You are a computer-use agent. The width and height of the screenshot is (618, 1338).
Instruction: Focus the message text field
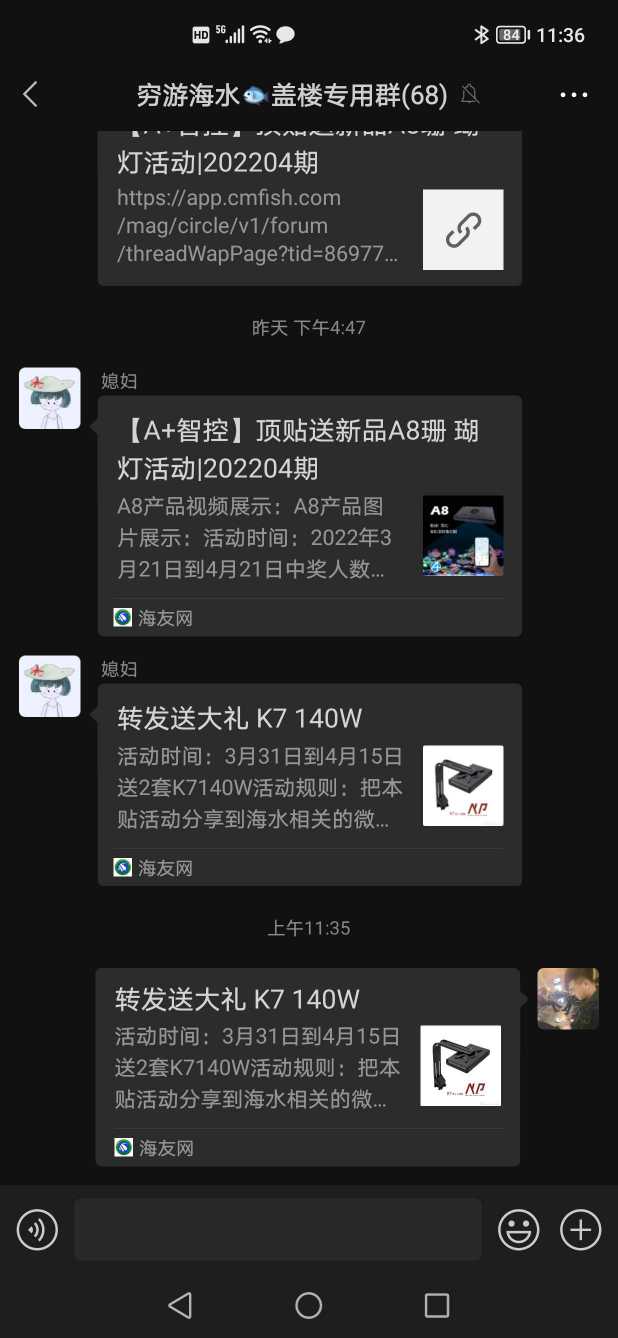[278, 1229]
